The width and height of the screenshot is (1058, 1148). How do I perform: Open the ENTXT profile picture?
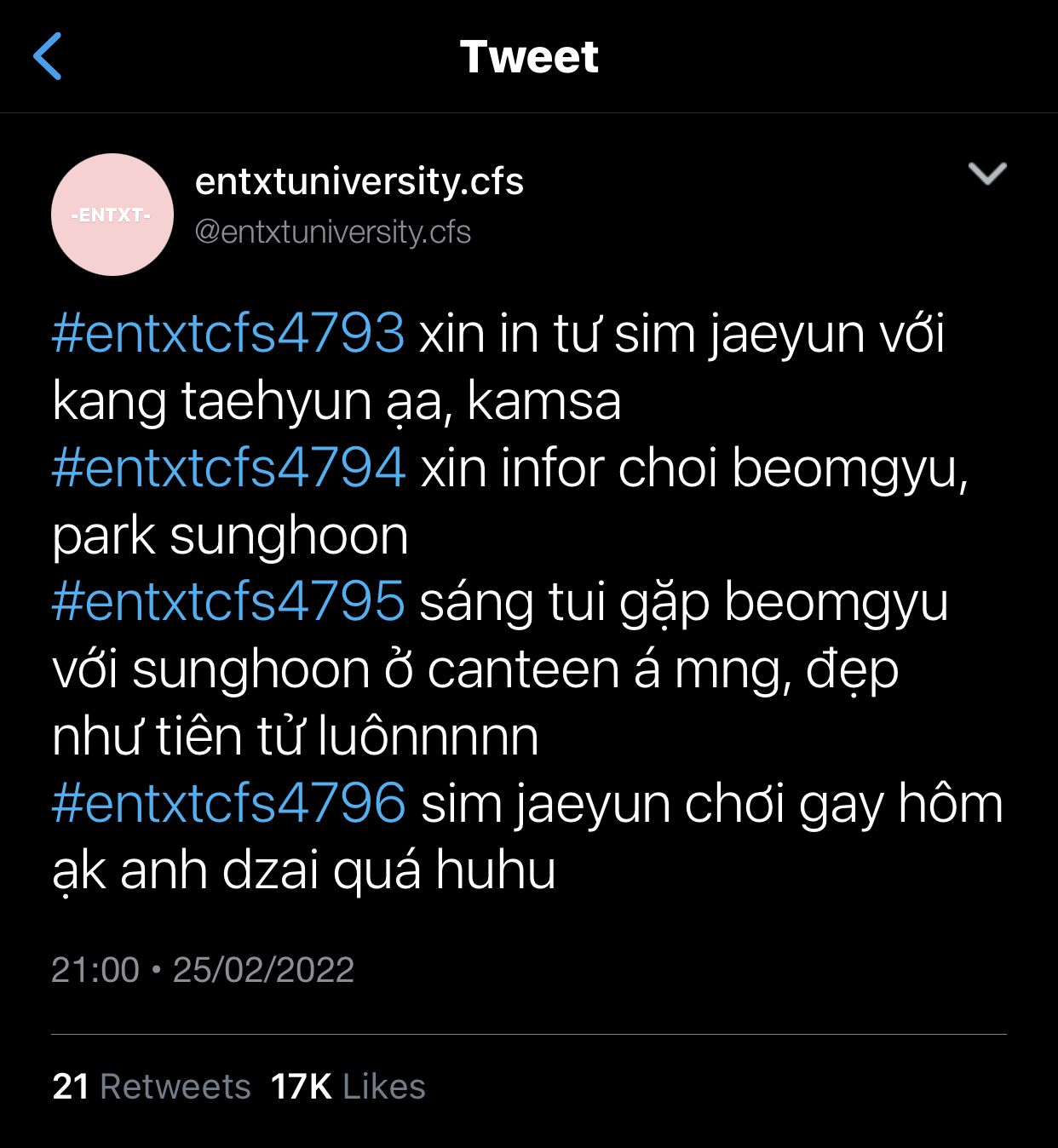coord(112,215)
